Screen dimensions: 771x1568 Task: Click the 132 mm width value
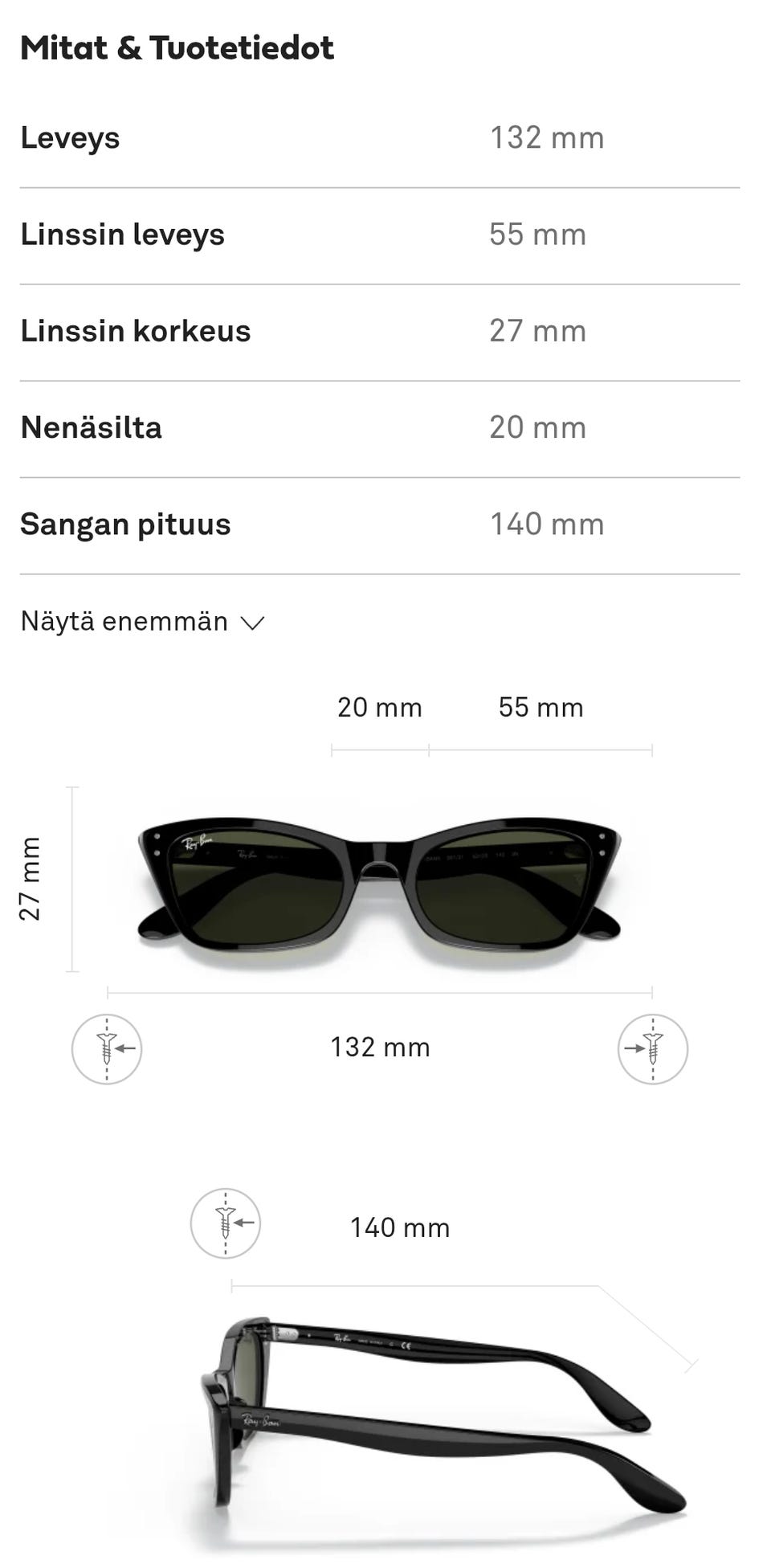(x=549, y=137)
